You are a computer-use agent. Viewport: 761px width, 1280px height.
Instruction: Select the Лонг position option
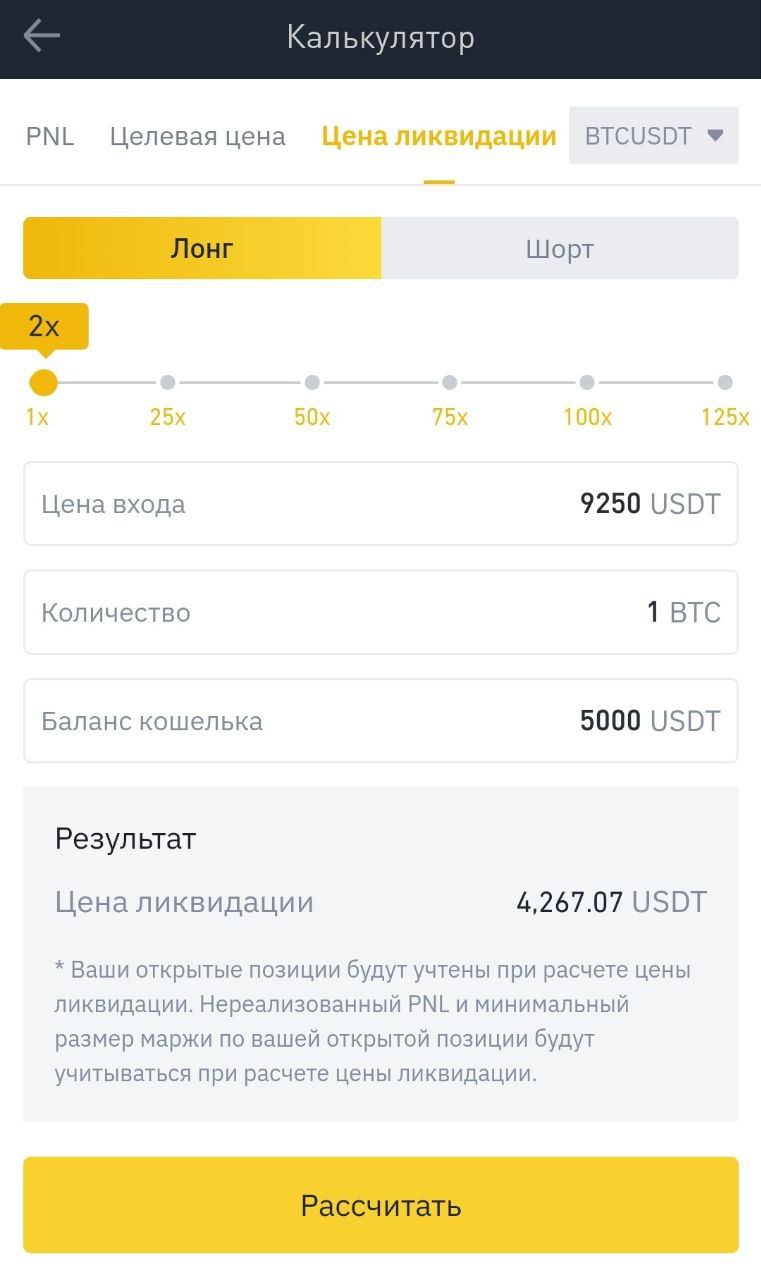pyautogui.click(x=202, y=248)
